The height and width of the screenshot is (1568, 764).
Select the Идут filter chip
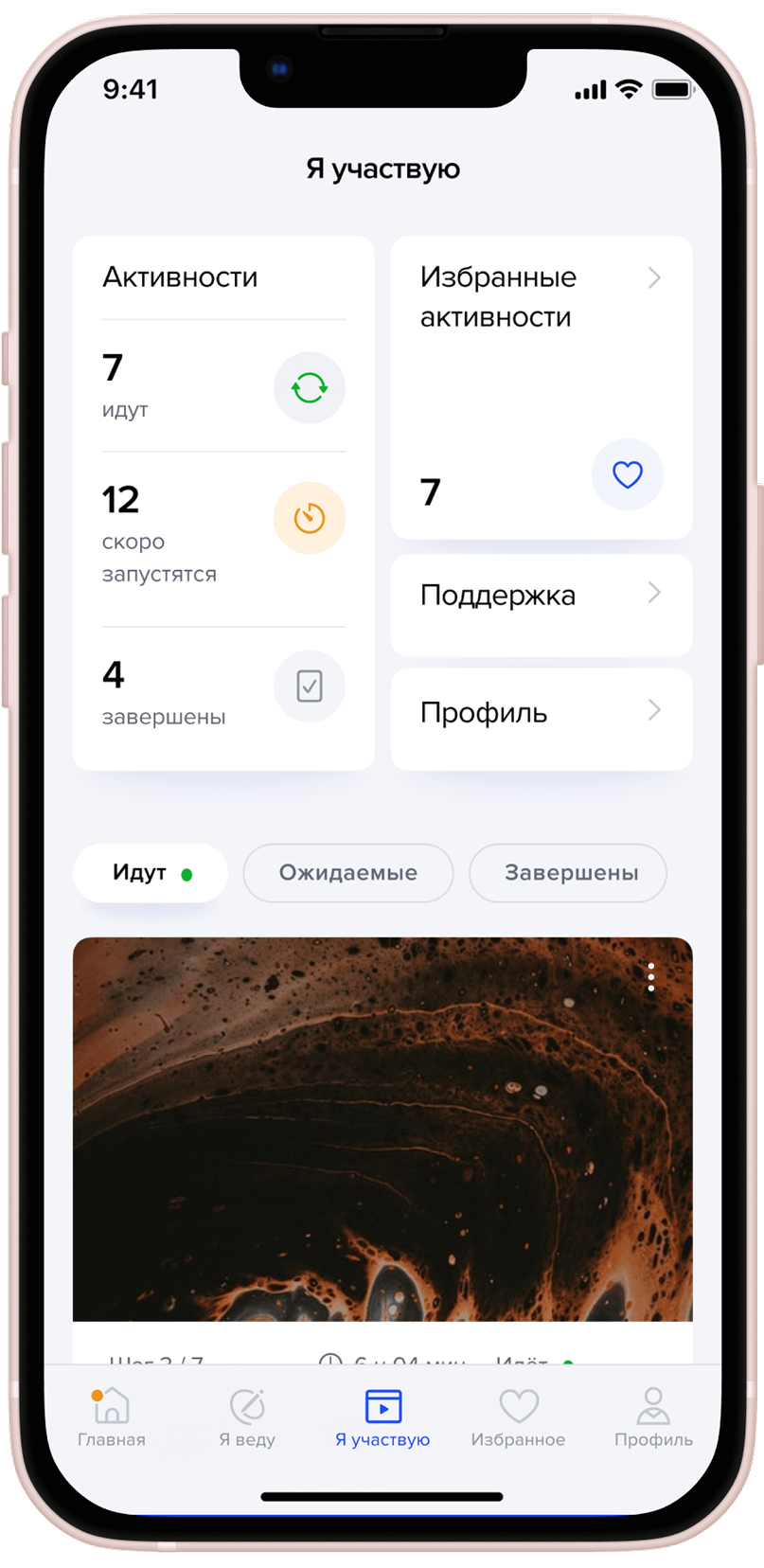151,873
